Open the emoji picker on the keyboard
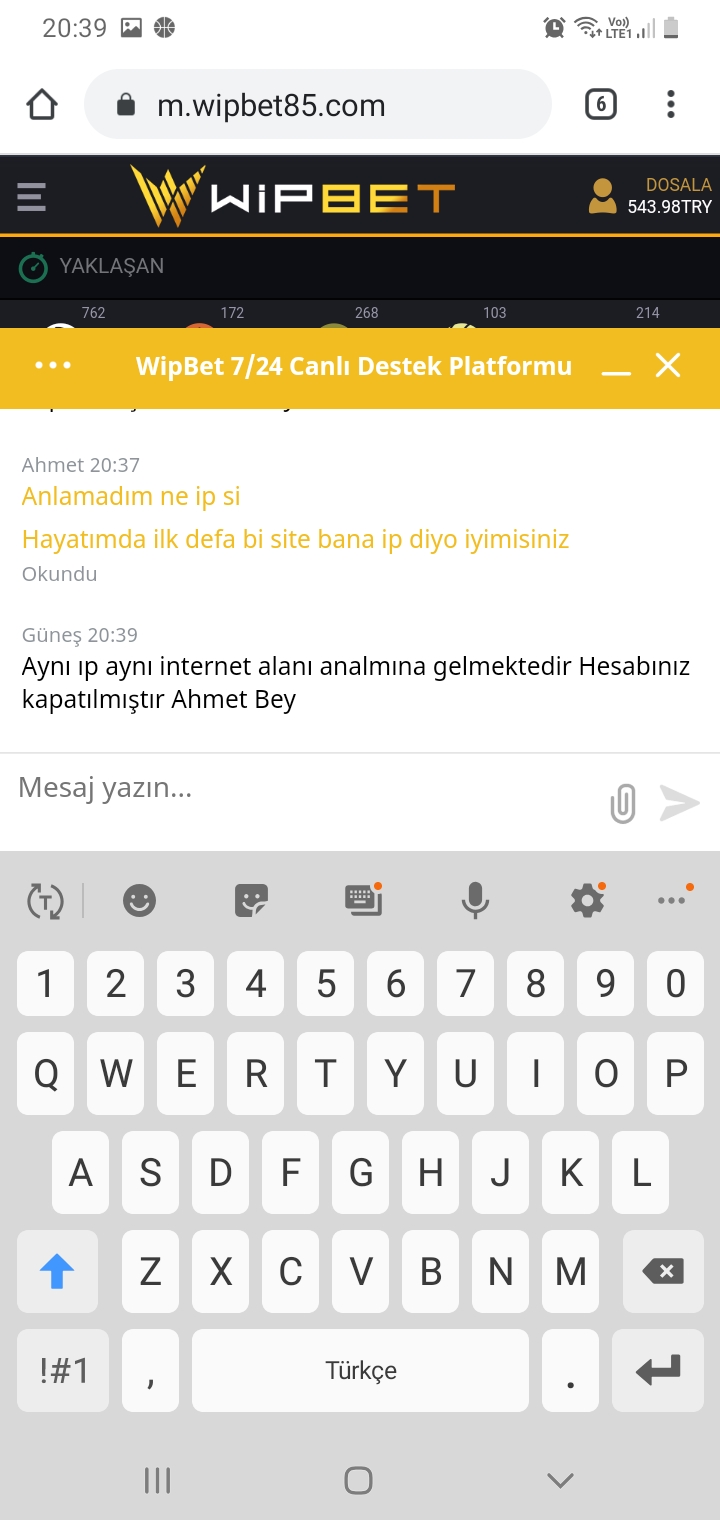Viewport: 720px width, 1520px height. point(140,901)
